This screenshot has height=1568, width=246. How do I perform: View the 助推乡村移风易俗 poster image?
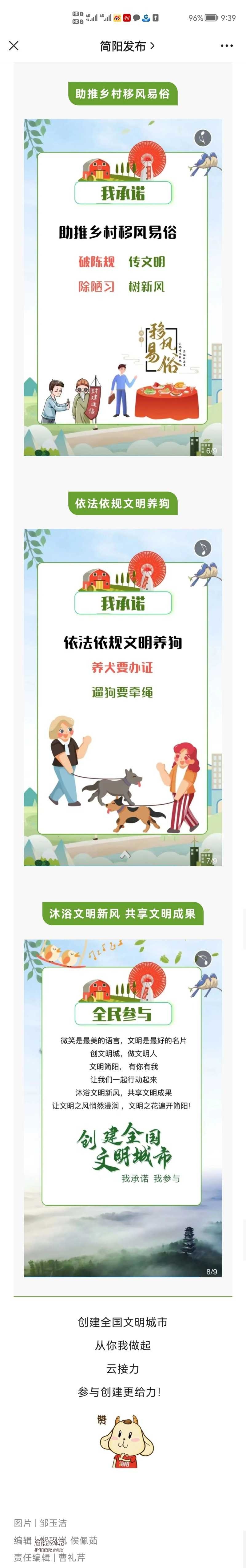123,287
